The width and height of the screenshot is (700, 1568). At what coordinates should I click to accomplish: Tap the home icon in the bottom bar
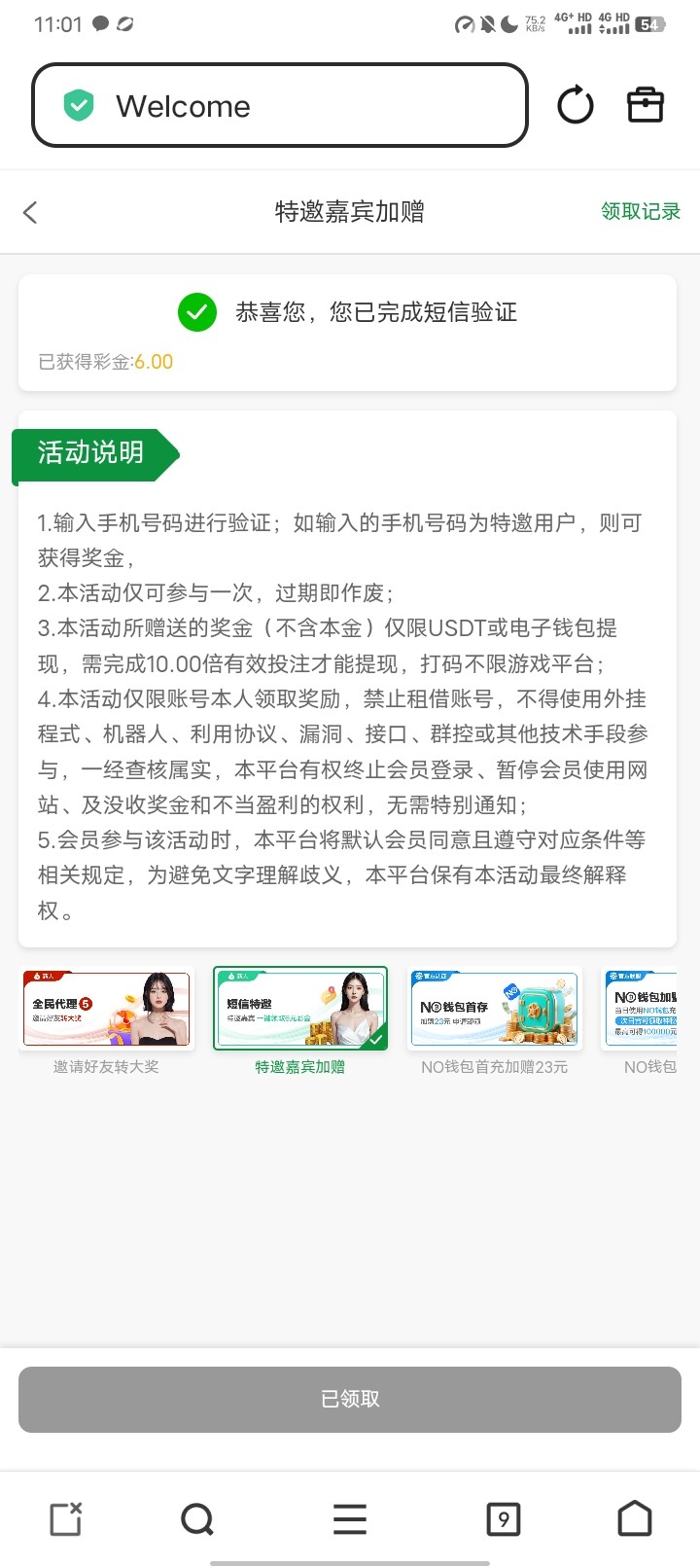click(x=636, y=1517)
